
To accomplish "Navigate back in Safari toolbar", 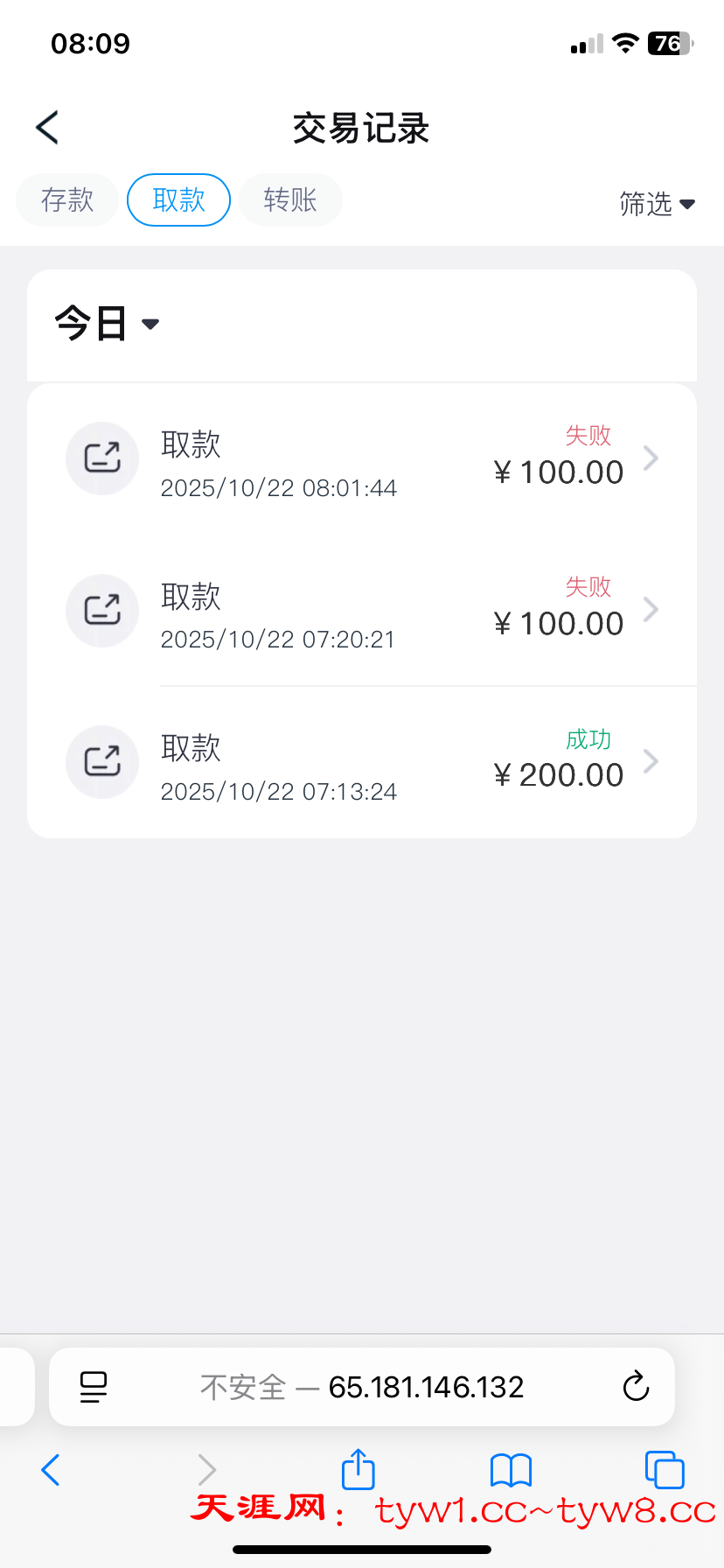I will [x=51, y=1470].
